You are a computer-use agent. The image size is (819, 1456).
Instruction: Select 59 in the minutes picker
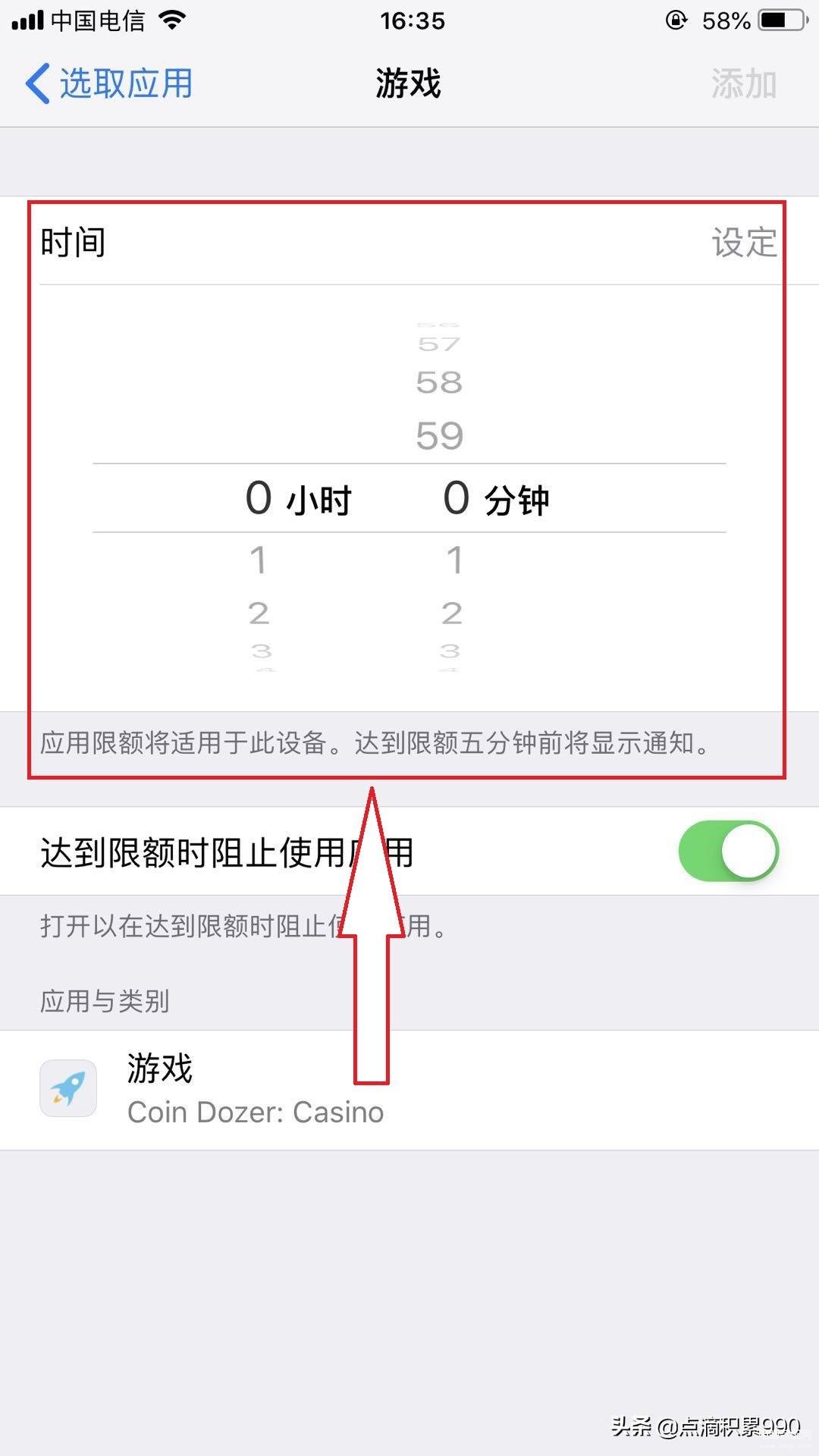(440, 435)
